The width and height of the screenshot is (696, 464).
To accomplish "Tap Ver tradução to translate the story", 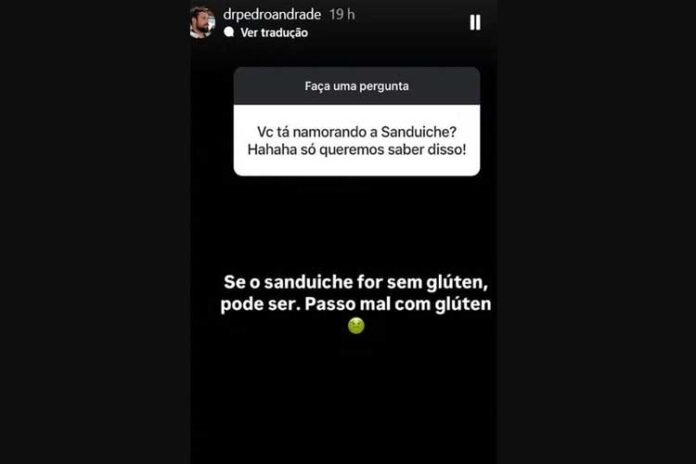I will click(273, 32).
